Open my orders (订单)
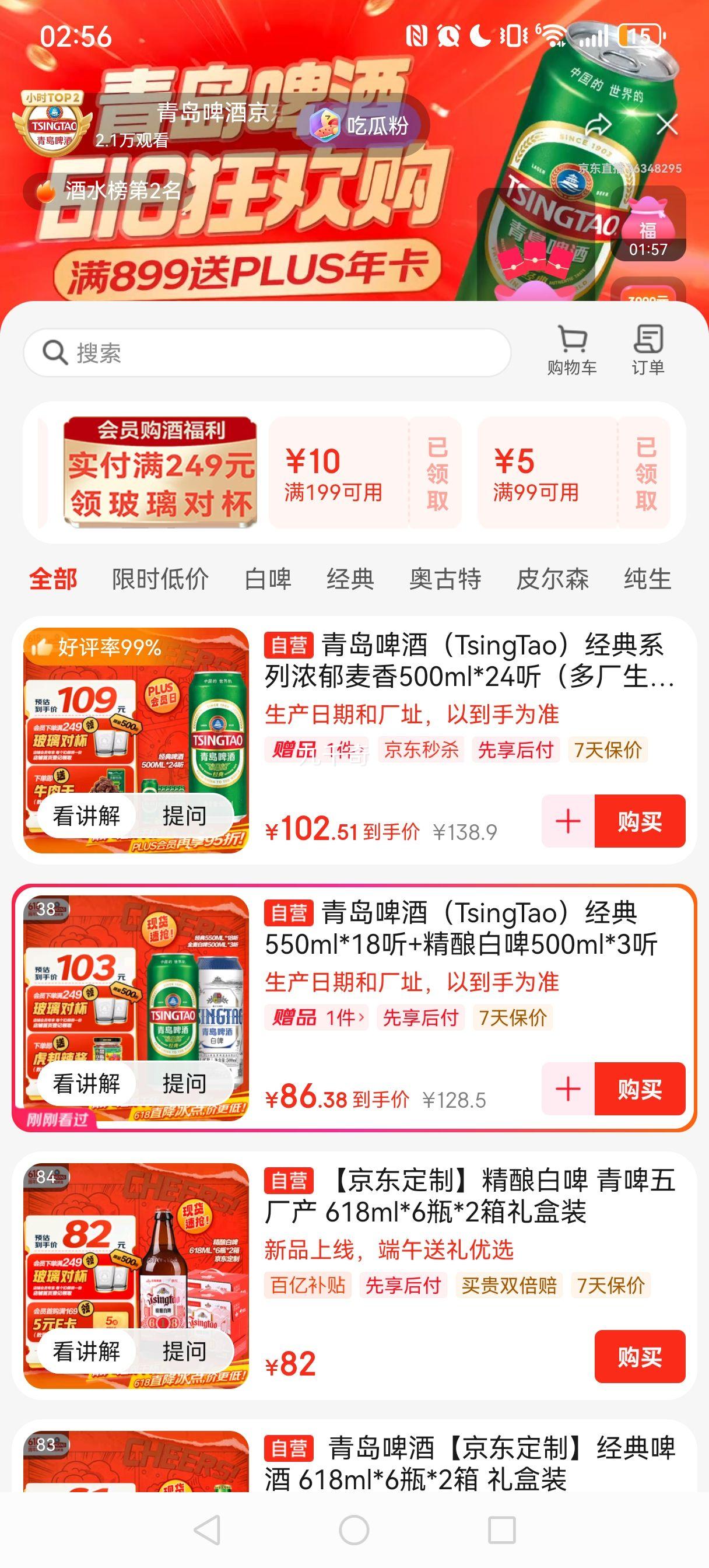Image resolution: width=709 pixels, height=1568 pixels. click(x=648, y=351)
